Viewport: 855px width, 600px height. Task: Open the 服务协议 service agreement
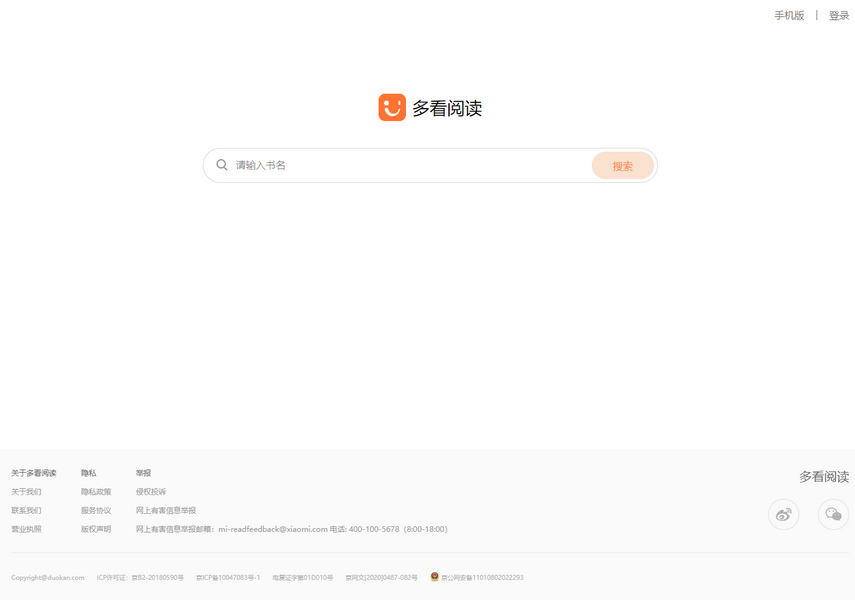pos(96,510)
